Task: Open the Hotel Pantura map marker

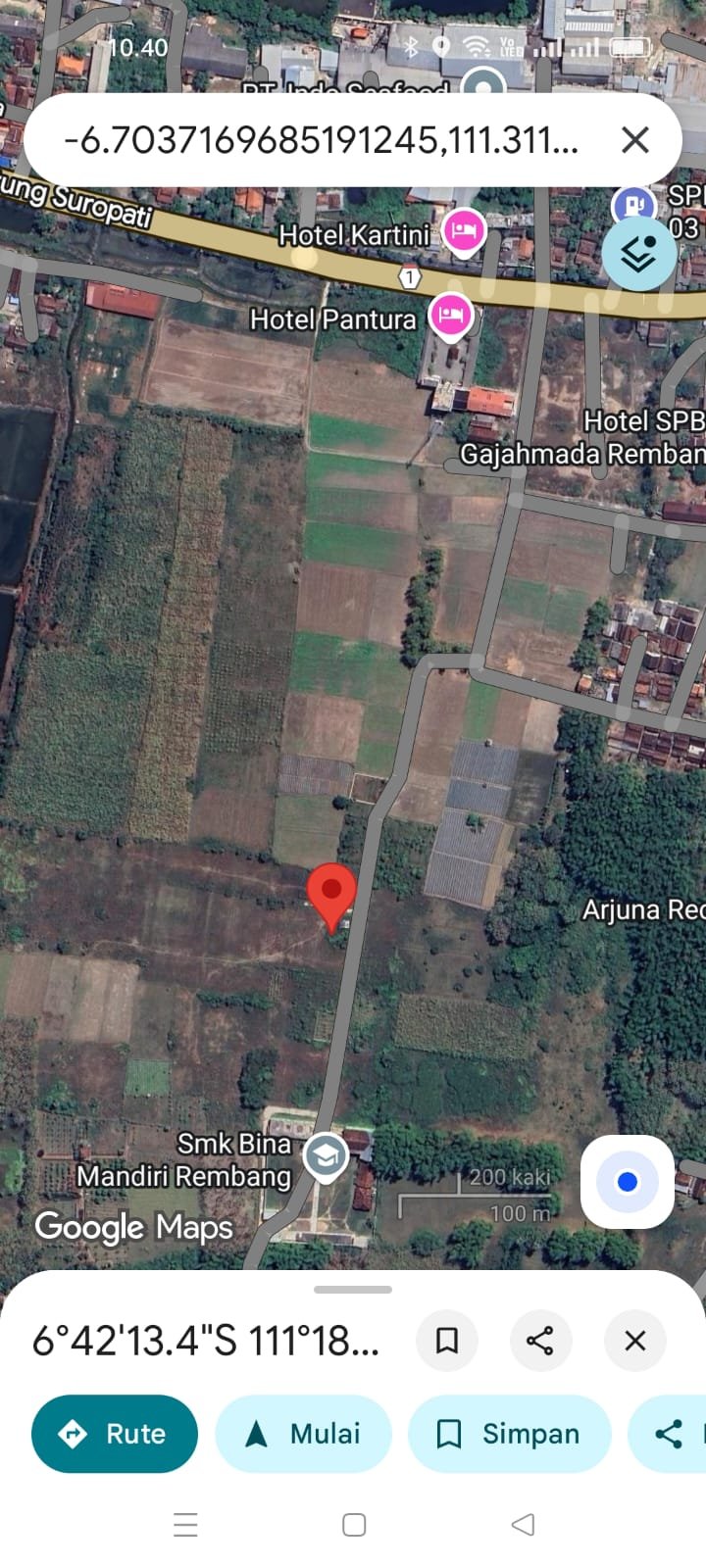Action: [x=450, y=316]
